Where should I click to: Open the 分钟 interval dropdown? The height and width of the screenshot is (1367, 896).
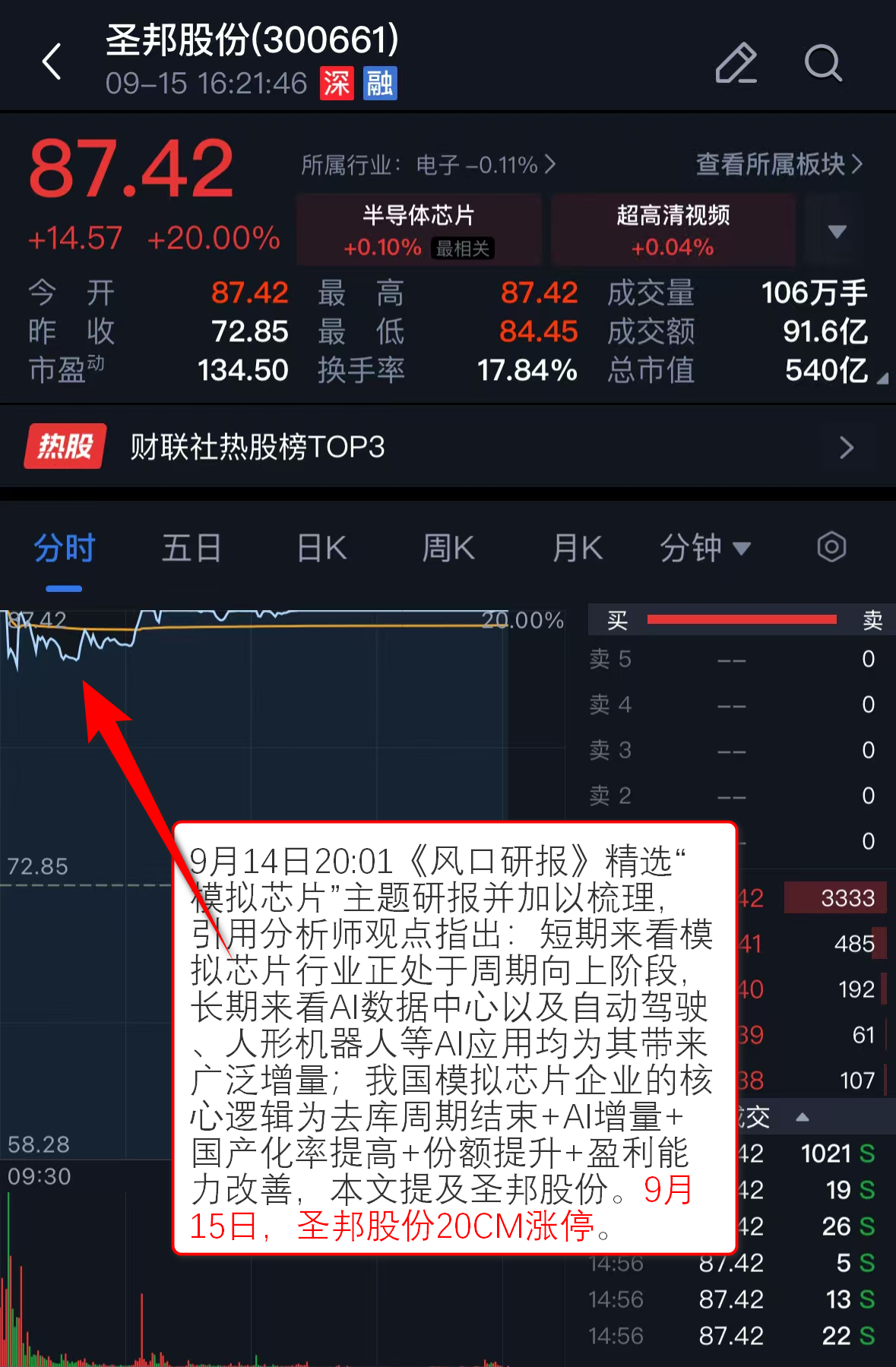704,548
